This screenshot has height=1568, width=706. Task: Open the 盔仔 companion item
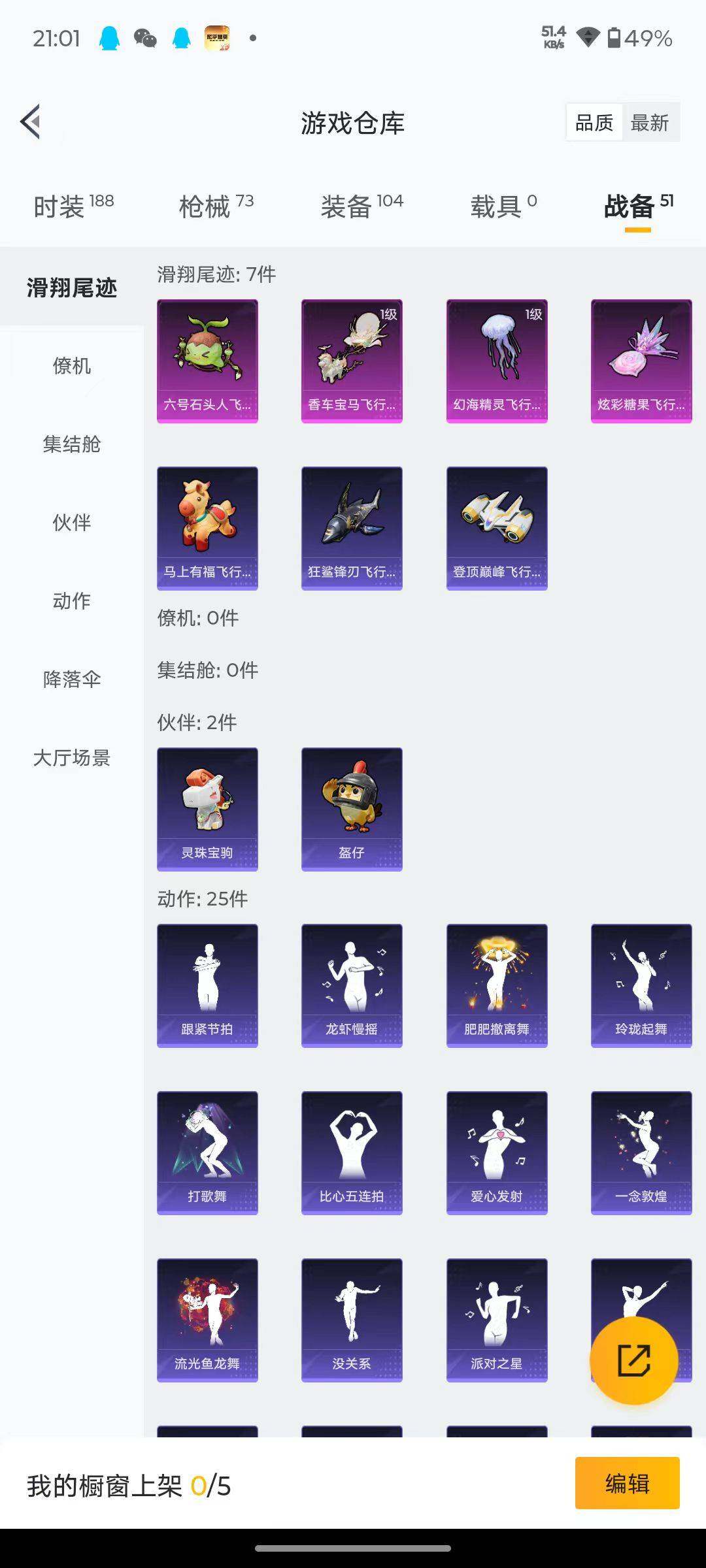[352, 808]
